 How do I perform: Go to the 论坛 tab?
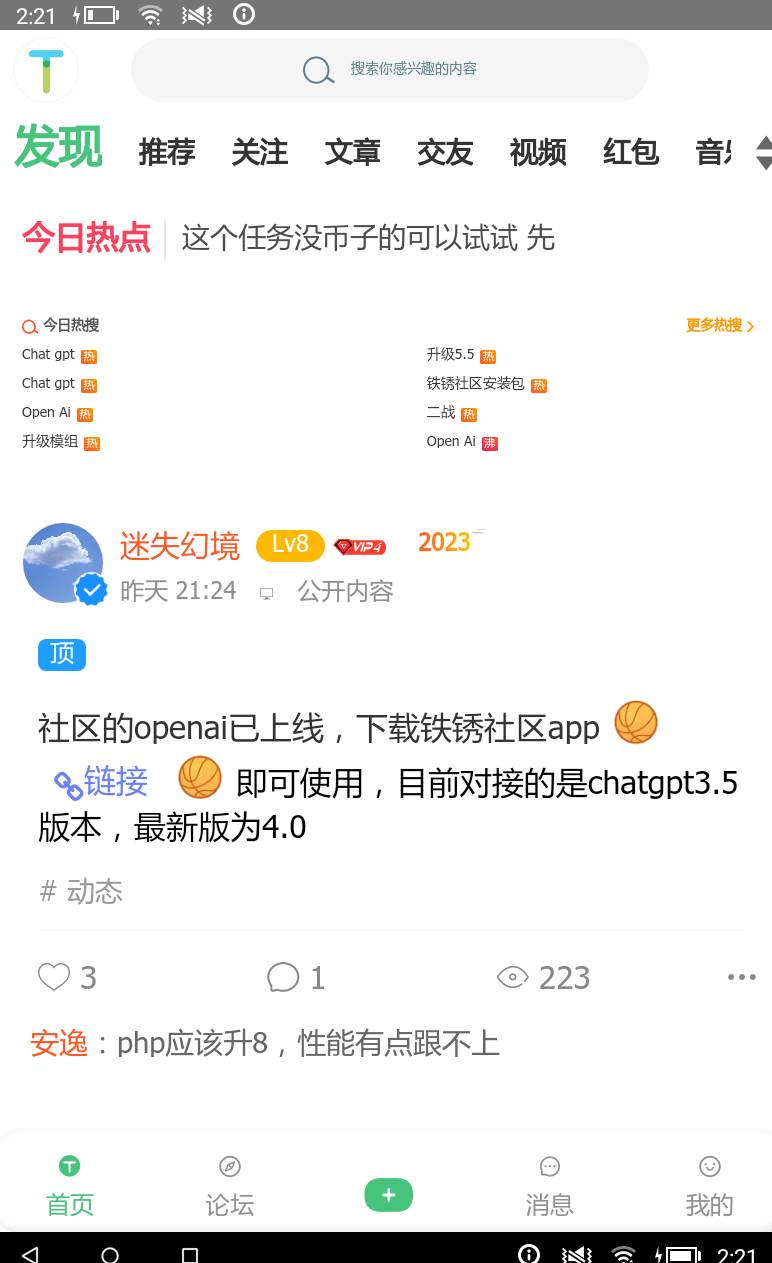tap(230, 1187)
